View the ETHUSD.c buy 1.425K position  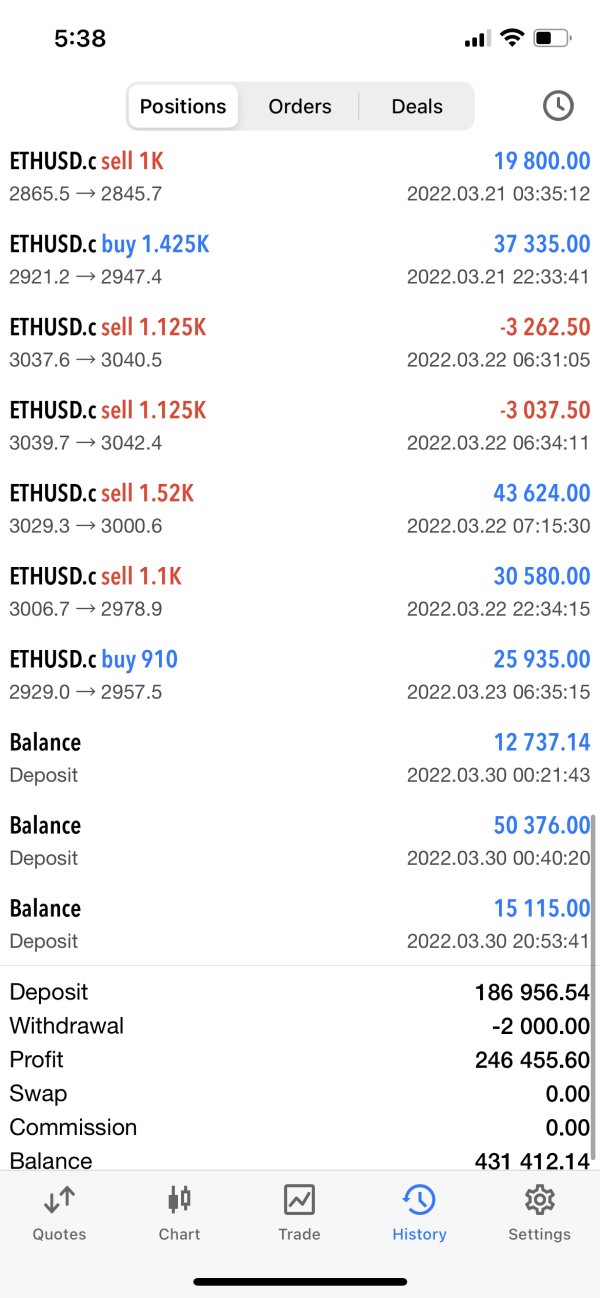[299, 259]
